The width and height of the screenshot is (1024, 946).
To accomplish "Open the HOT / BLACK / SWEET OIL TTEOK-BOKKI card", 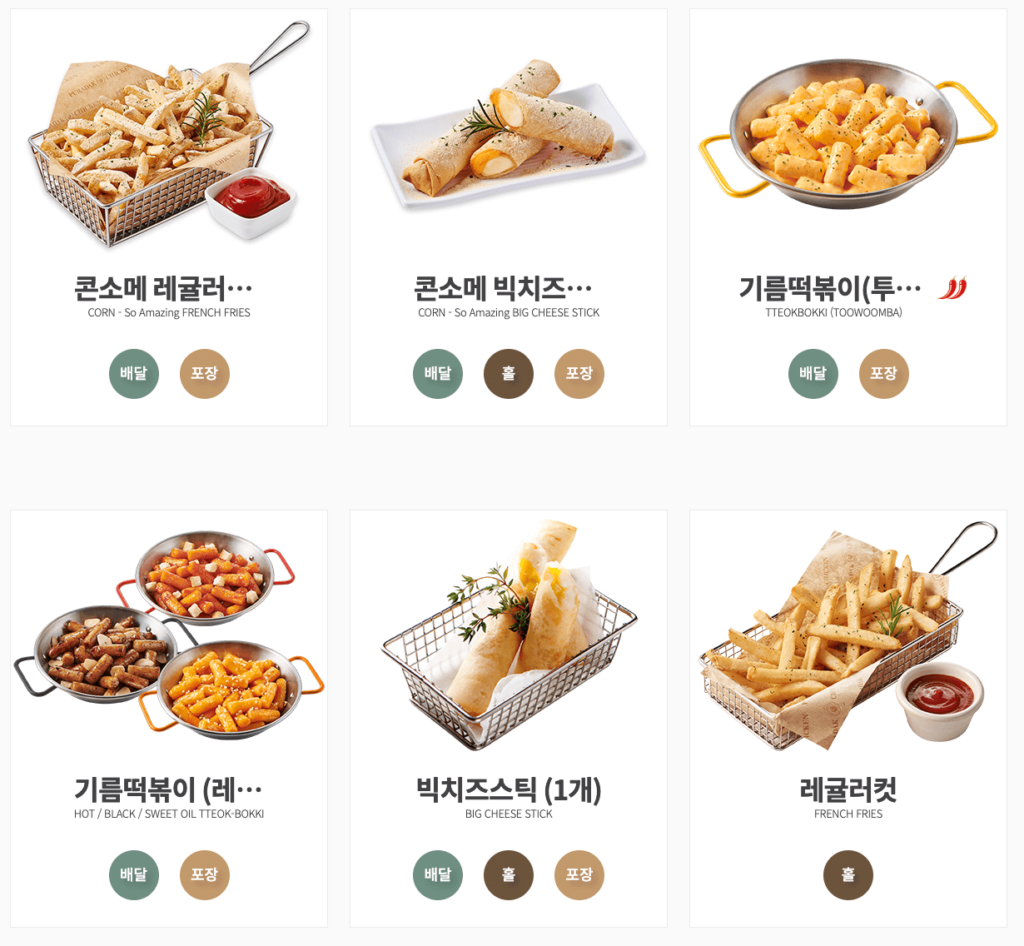I will [168, 790].
